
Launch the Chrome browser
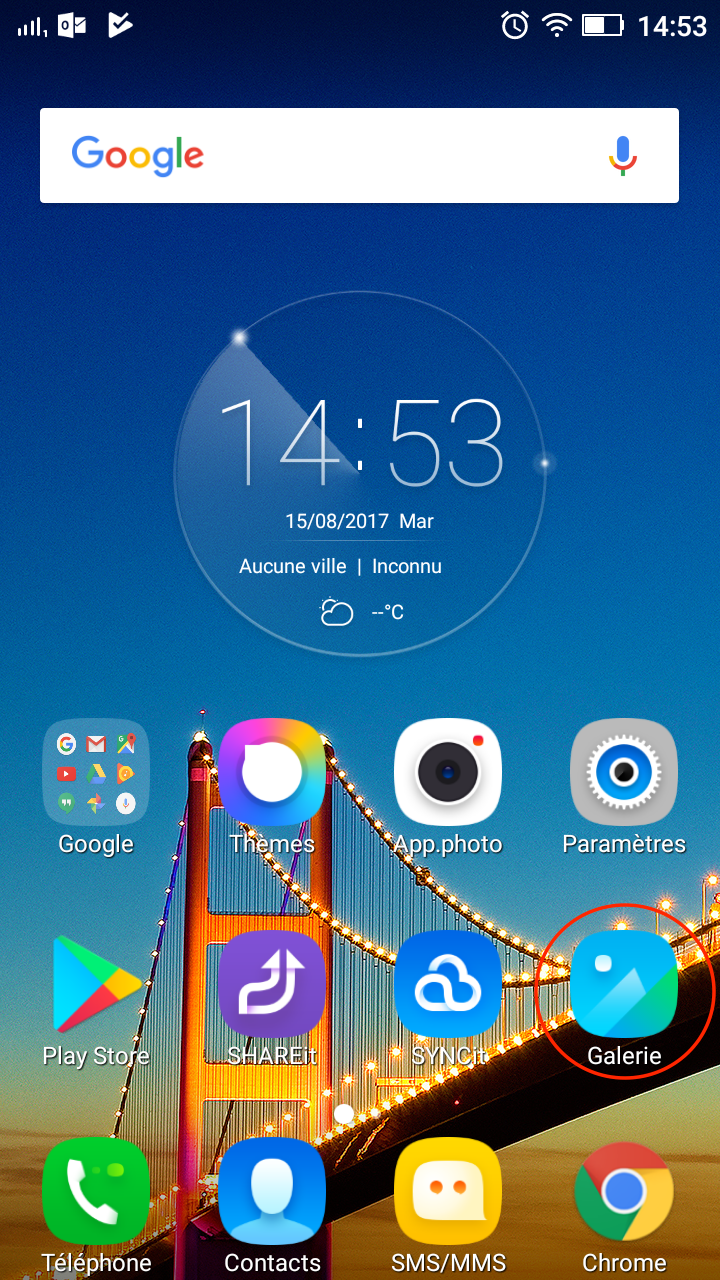click(624, 1192)
